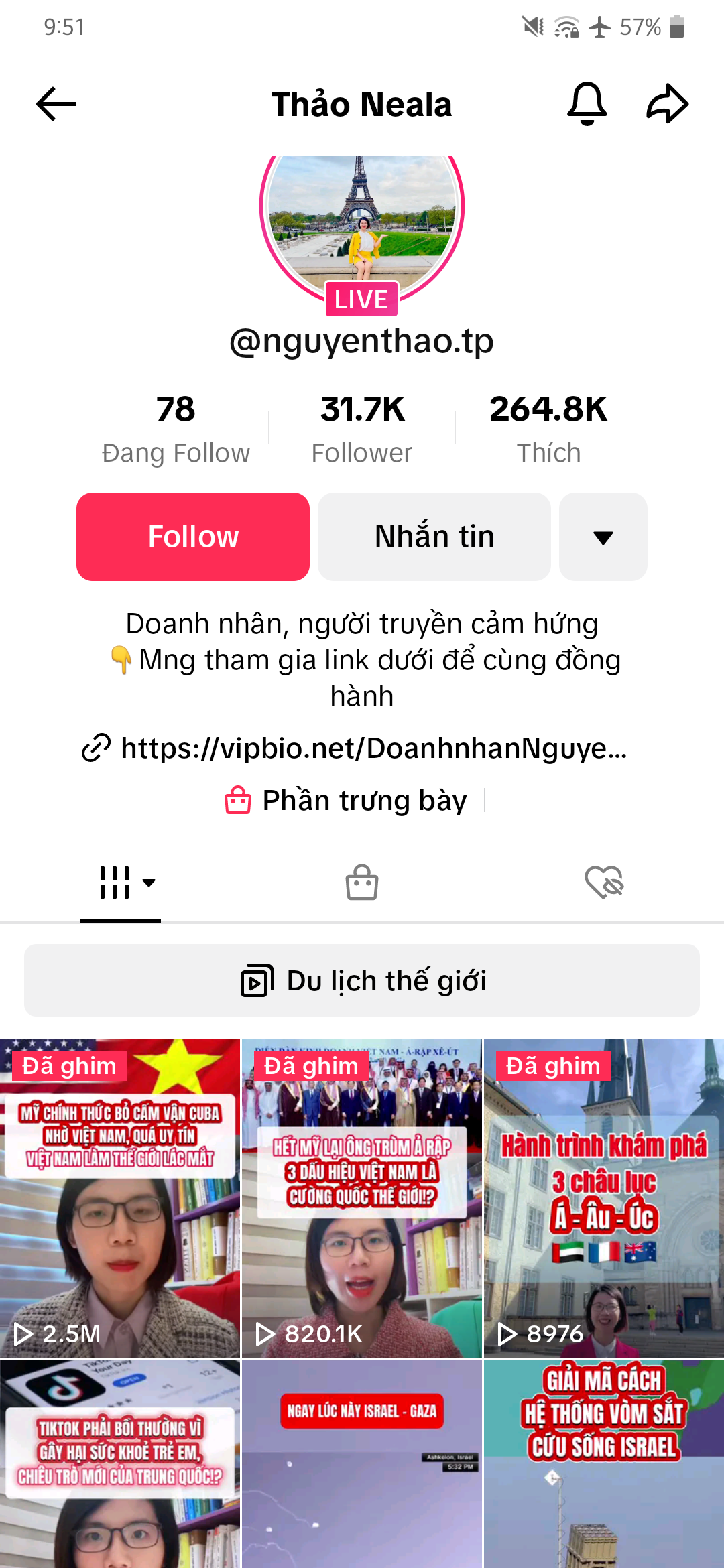Play the pinned video with 2.5M views
Viewport: 724px width, 1568px height.
click(x=120, y=1199)
